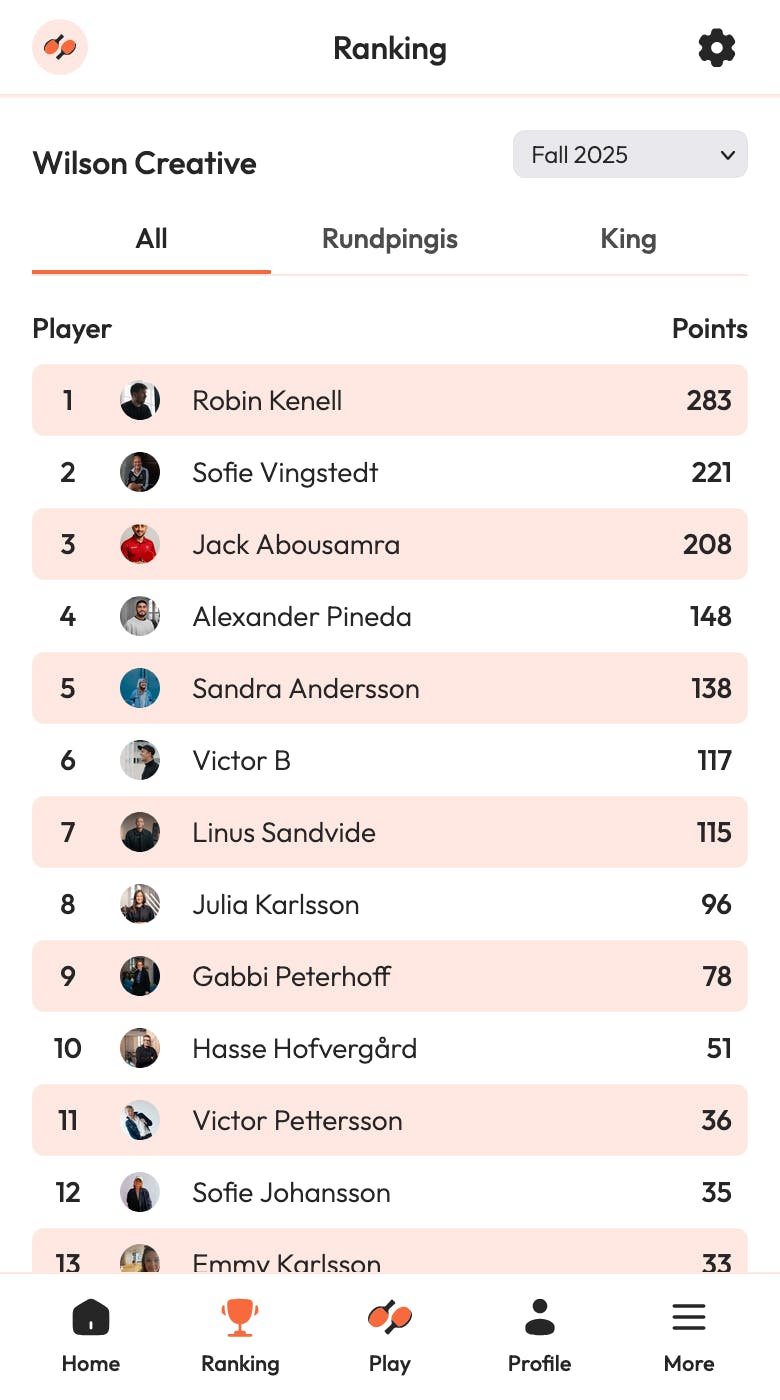Open Hasse Hofvergård's player row
Screen dimensions: 780x1400
390,1048
